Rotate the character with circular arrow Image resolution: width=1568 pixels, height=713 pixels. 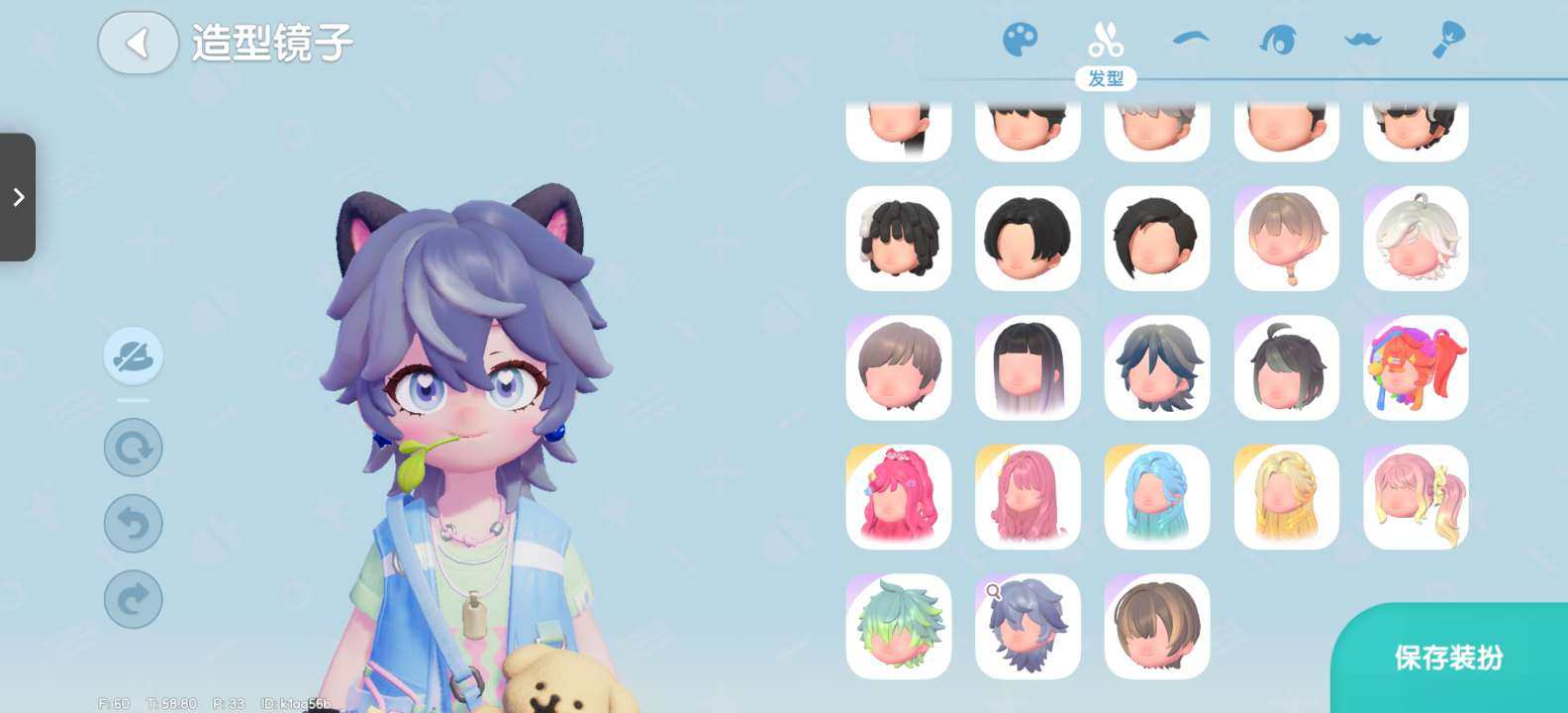tap(134, 448)
